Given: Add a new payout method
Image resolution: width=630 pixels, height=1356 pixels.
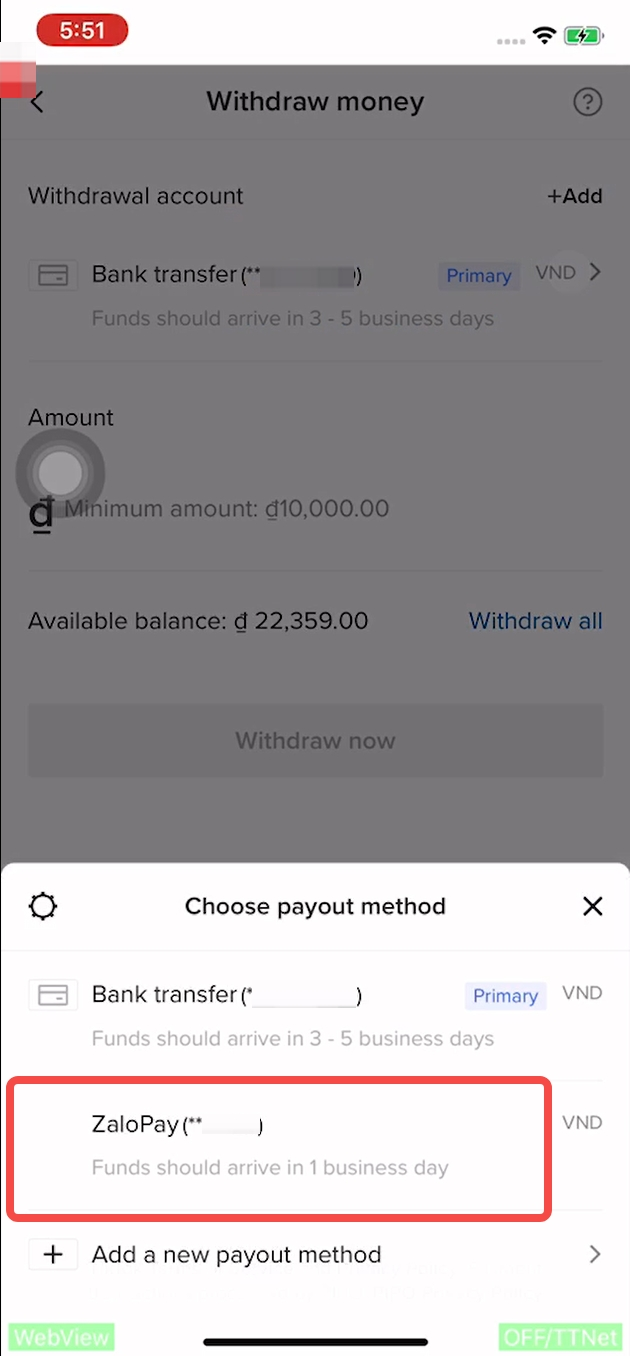Looking at the screenshot, I should [x=315, y=1254].
